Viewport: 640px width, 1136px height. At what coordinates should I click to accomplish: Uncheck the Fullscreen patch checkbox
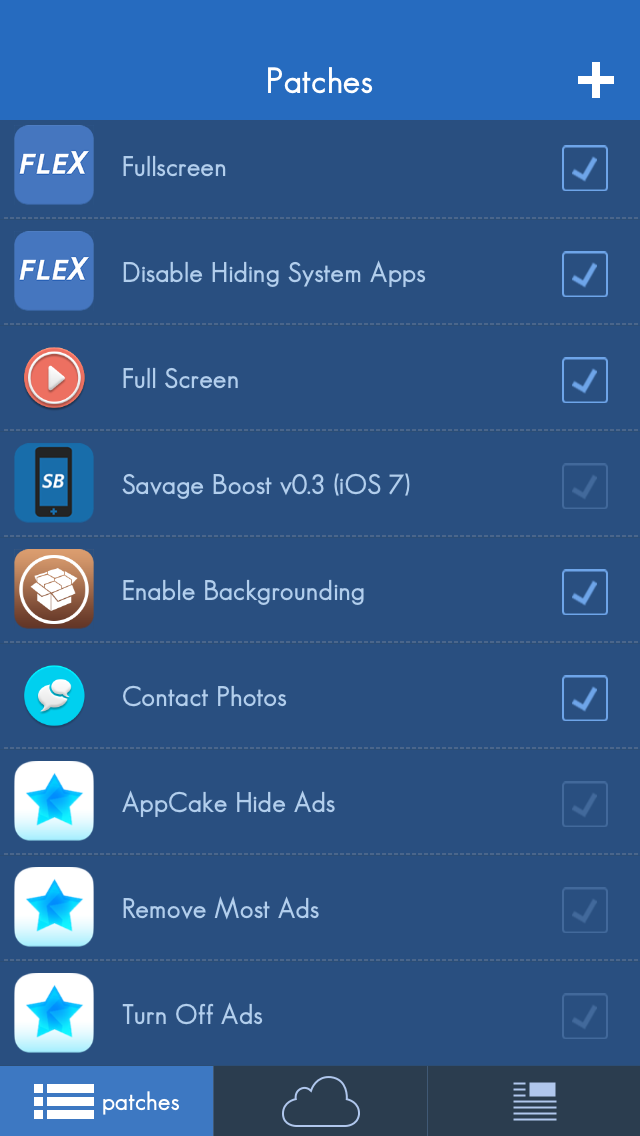(585, 168)
